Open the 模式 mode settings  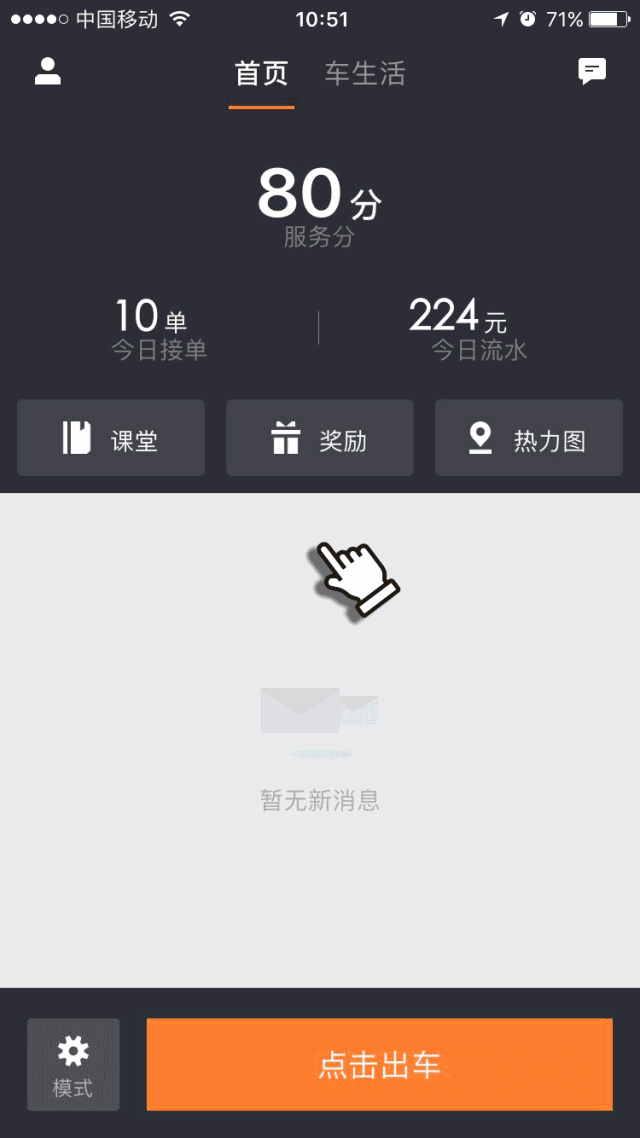73,1065
